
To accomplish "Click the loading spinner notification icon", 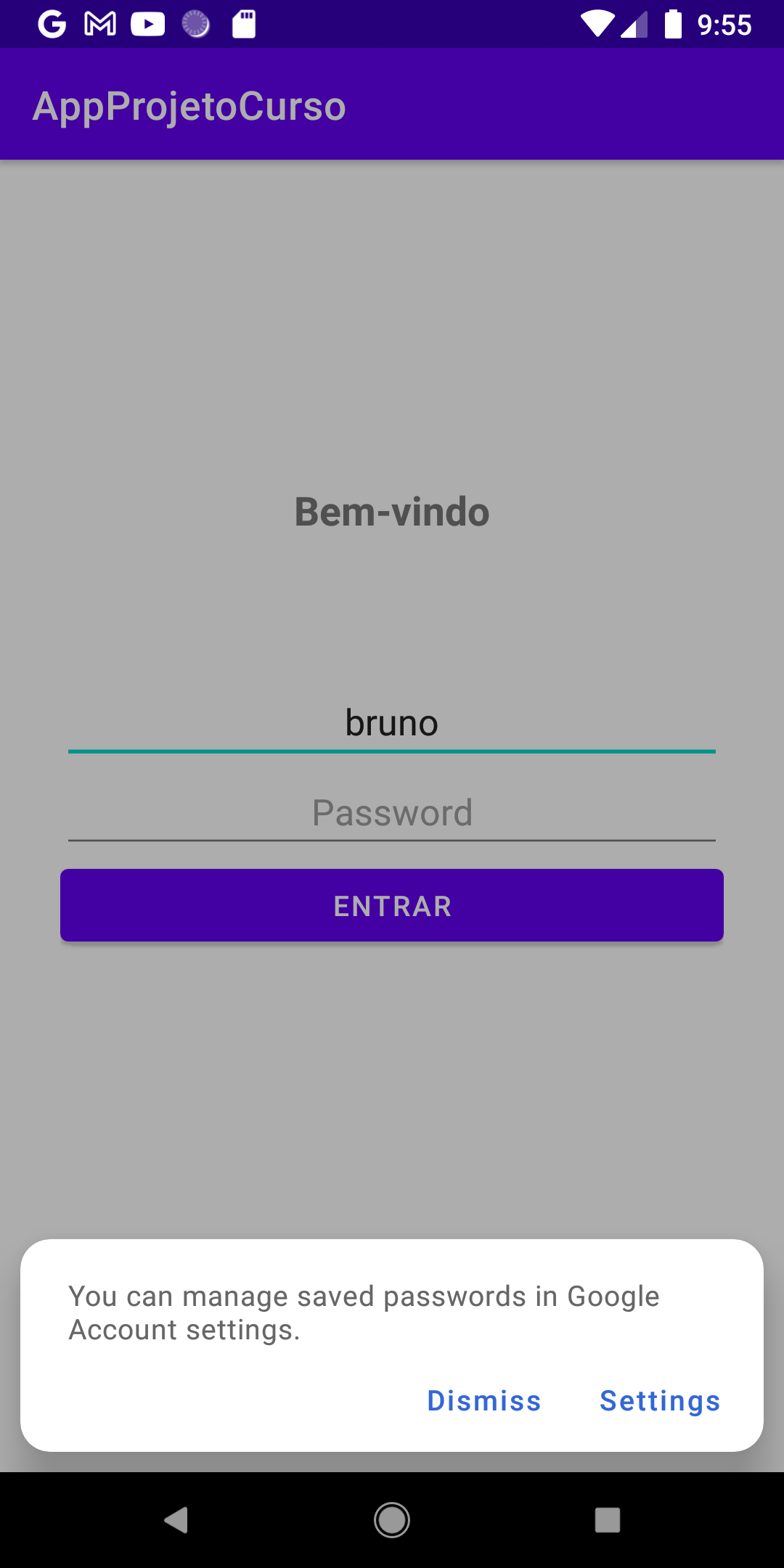I will pos(195,24).
